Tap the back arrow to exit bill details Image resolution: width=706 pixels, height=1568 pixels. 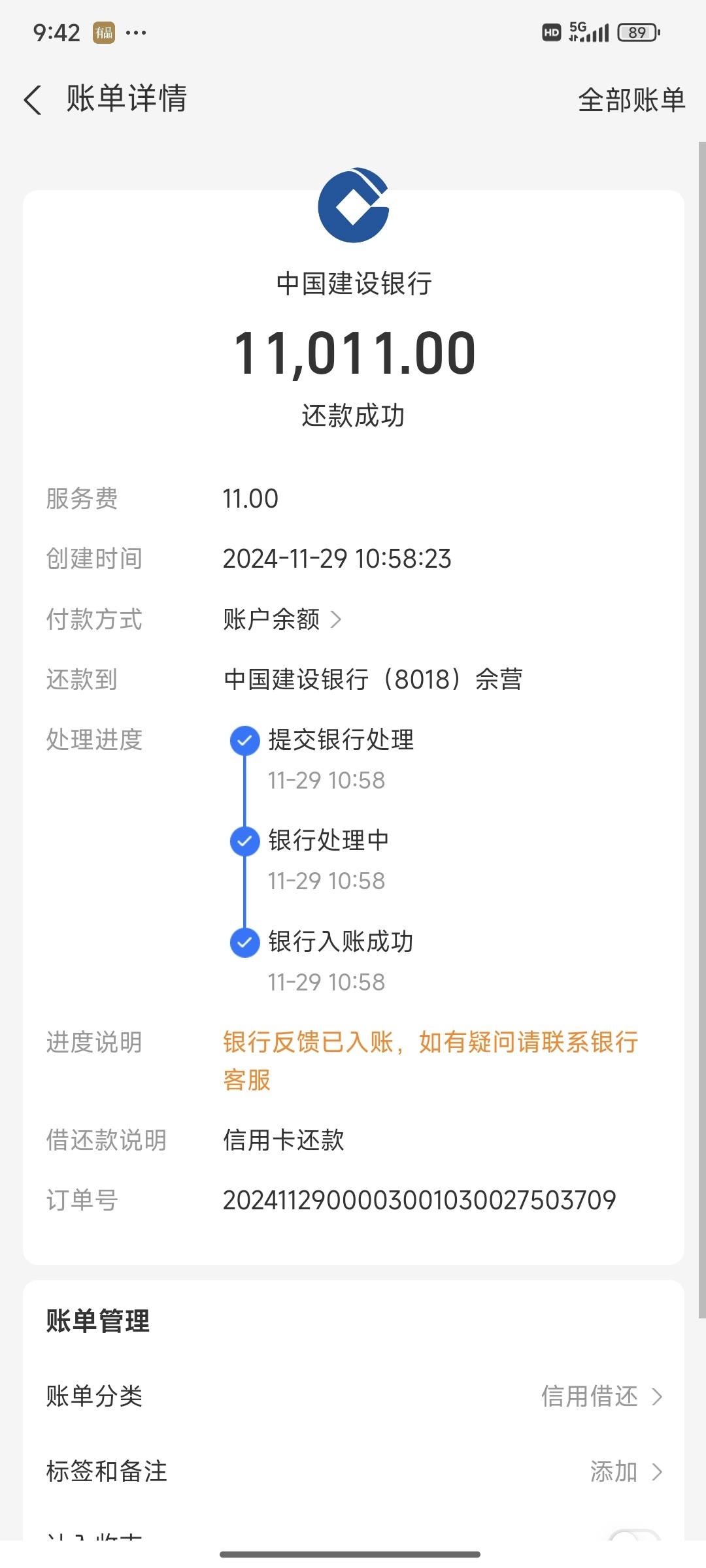tap(33, 99)
